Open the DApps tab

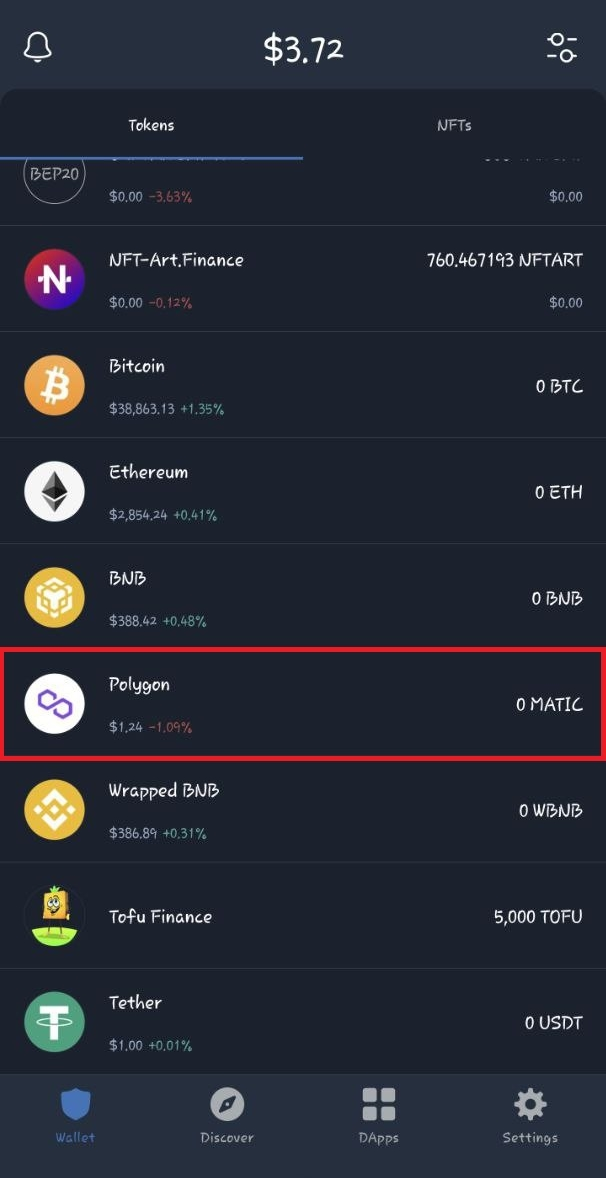click(378, 1116)
